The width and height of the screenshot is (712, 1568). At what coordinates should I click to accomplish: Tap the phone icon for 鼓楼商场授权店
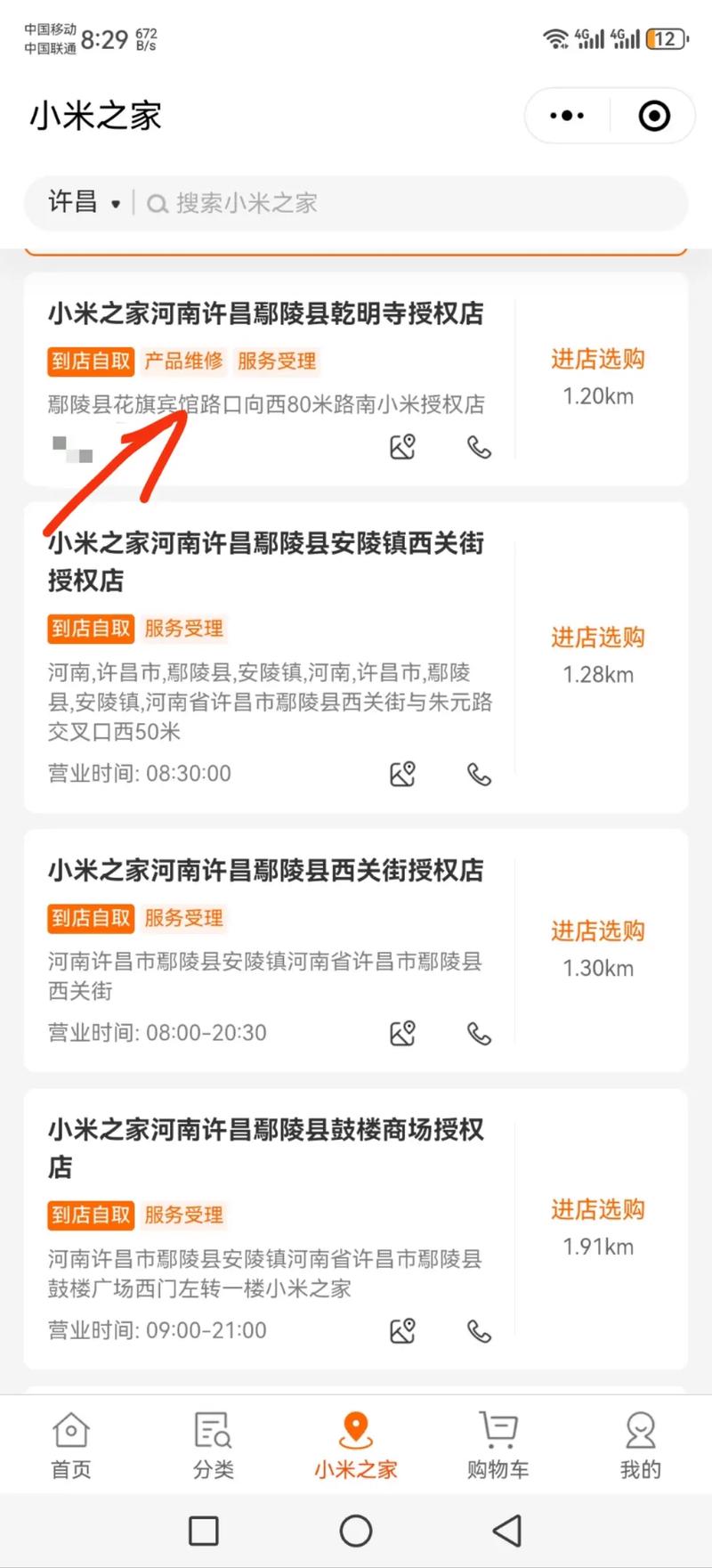click(x=480, y=1330)
